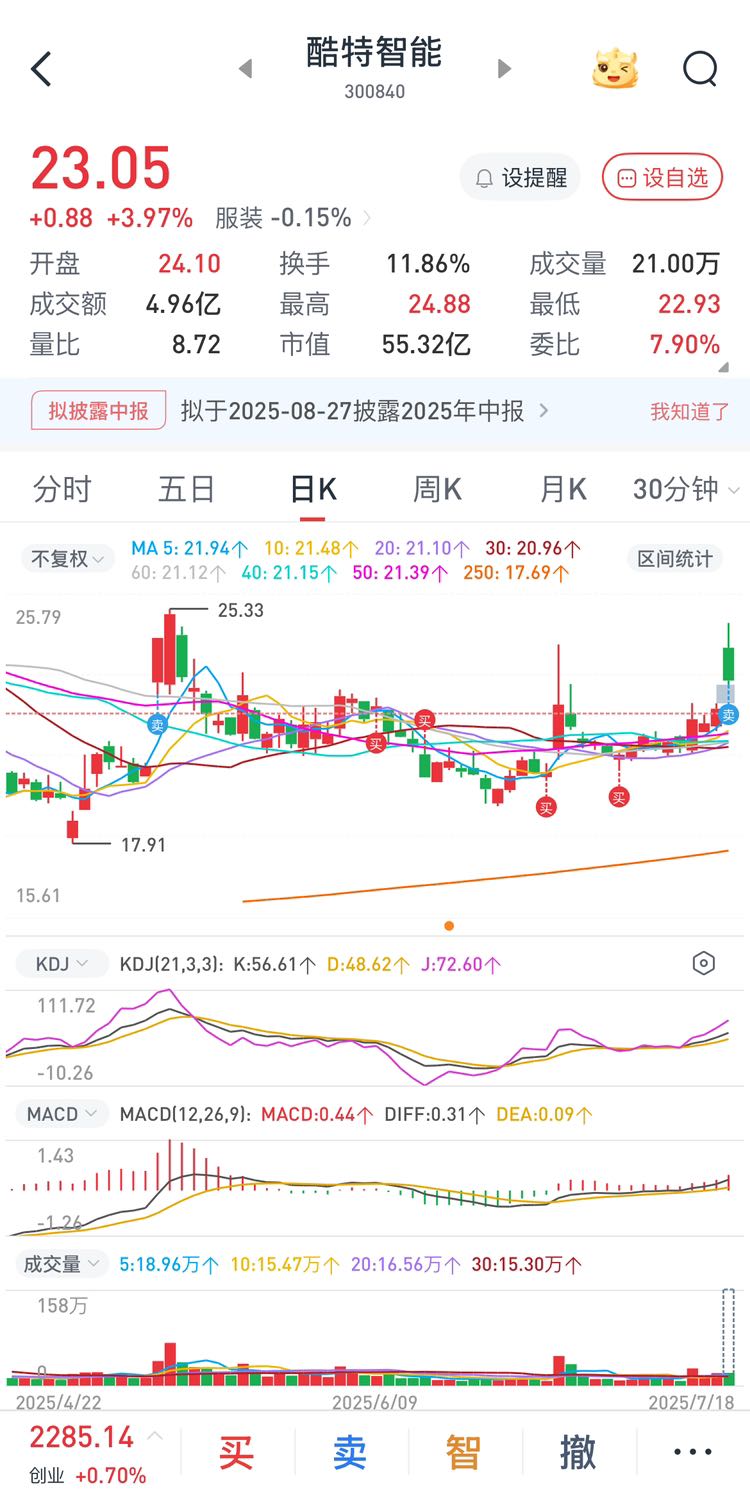Open the 服装 sector link
This screenshot has width=750, height=1494.
click(284, 218)
